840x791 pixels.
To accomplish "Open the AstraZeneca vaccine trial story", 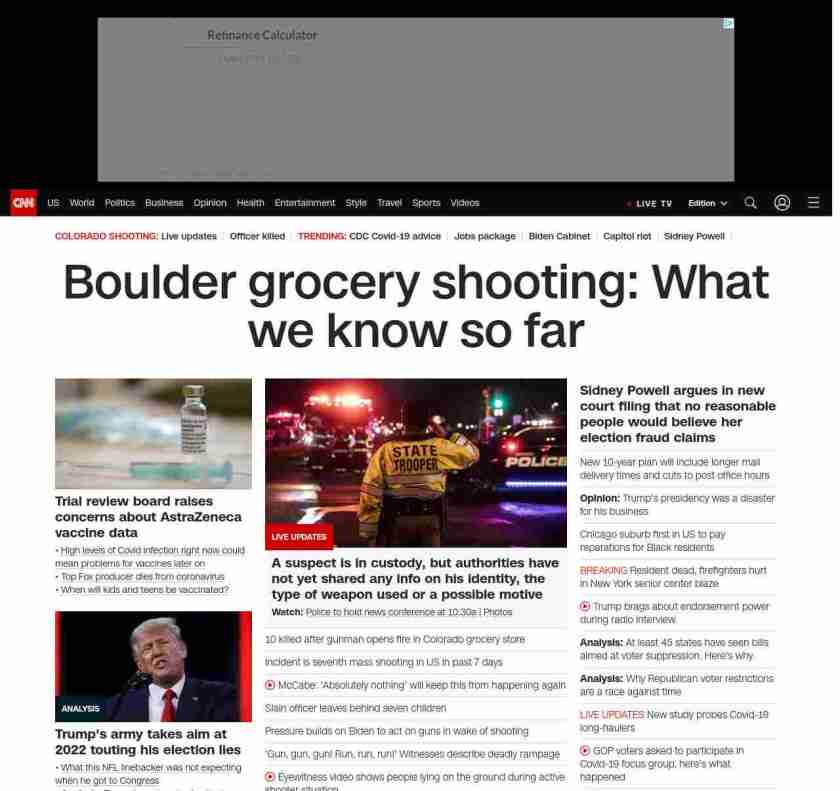I will 148,517.
